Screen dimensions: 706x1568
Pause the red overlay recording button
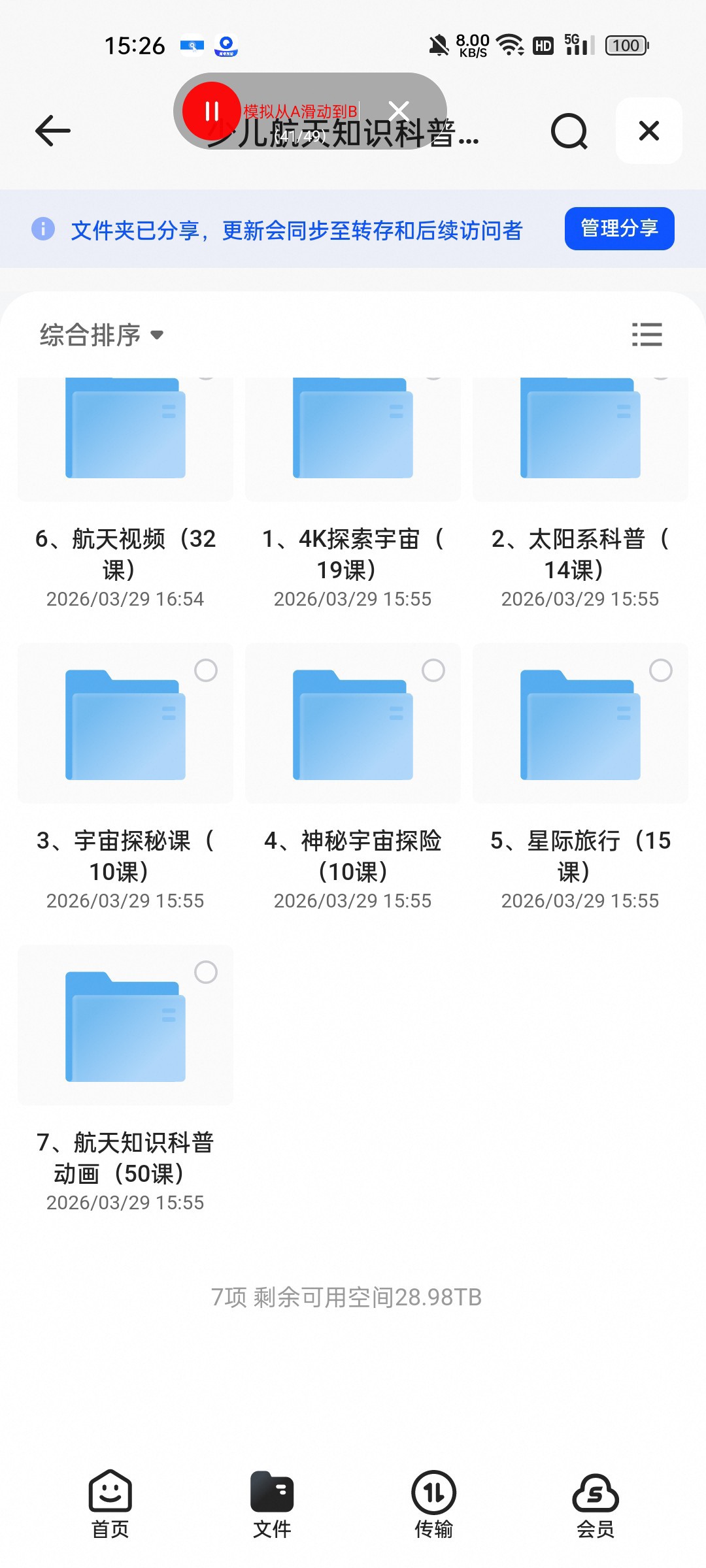coord(211,111)
